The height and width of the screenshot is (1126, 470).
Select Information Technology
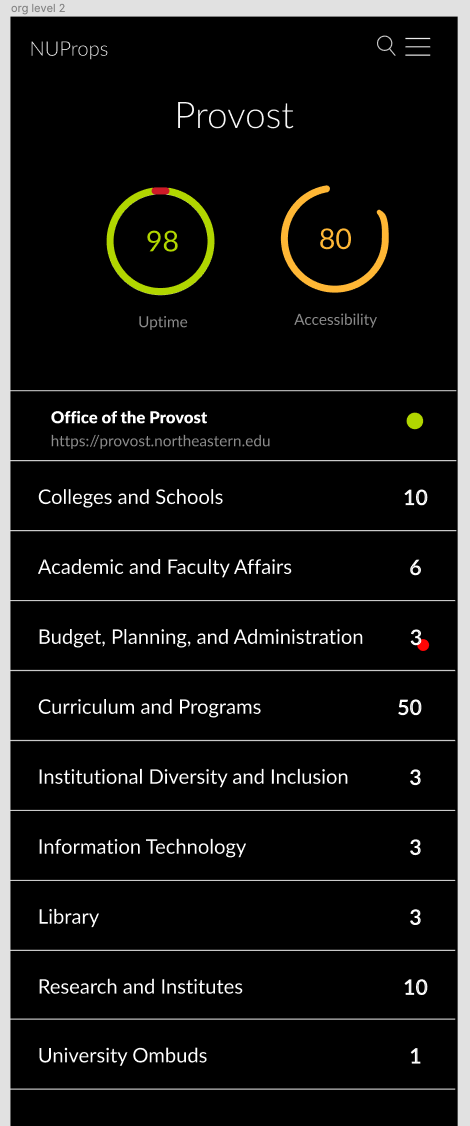[234, 847]
